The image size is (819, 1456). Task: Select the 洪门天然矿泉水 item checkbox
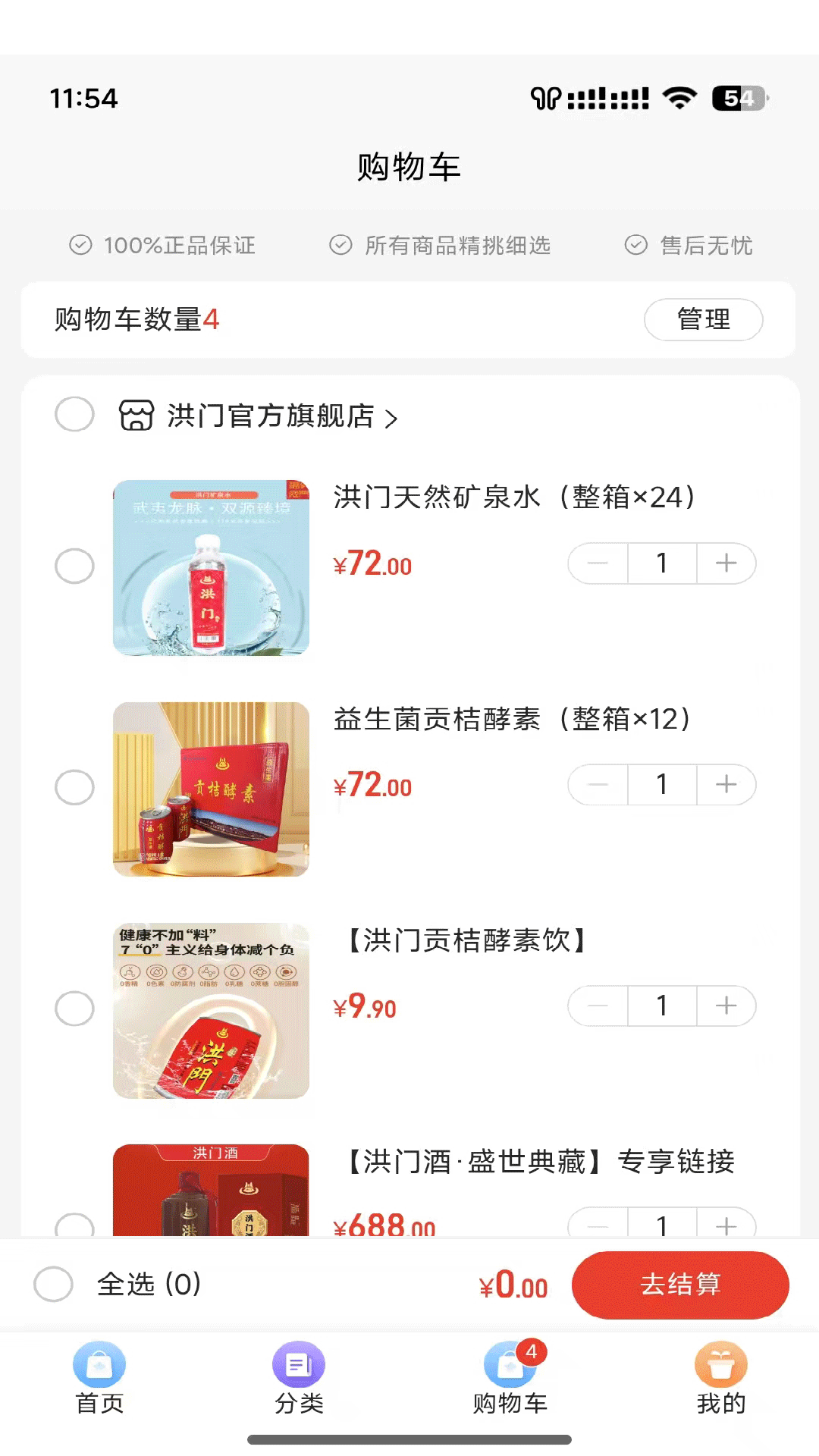[x=74, y=566]
